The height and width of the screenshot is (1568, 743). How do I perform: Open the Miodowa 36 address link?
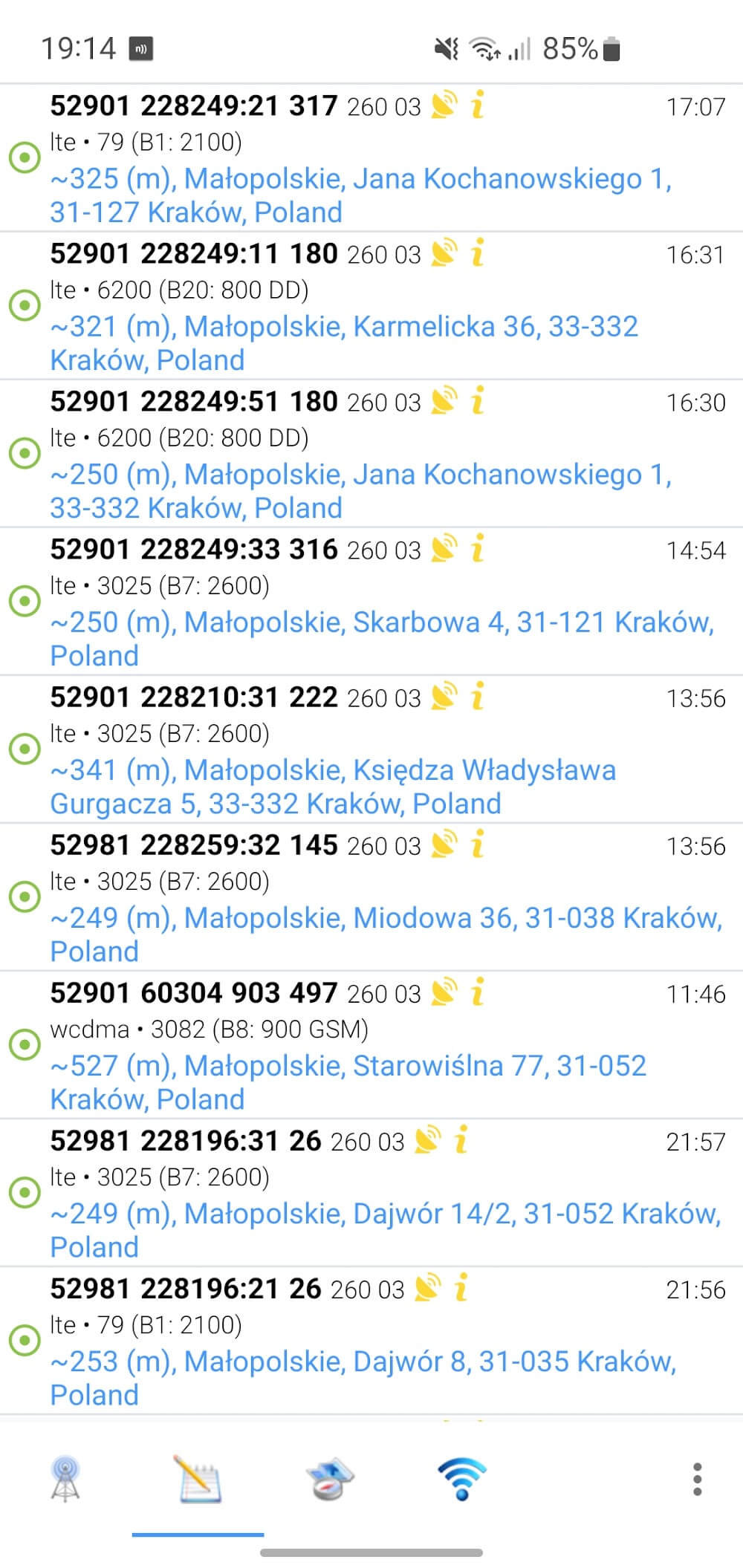click(385, 934)
